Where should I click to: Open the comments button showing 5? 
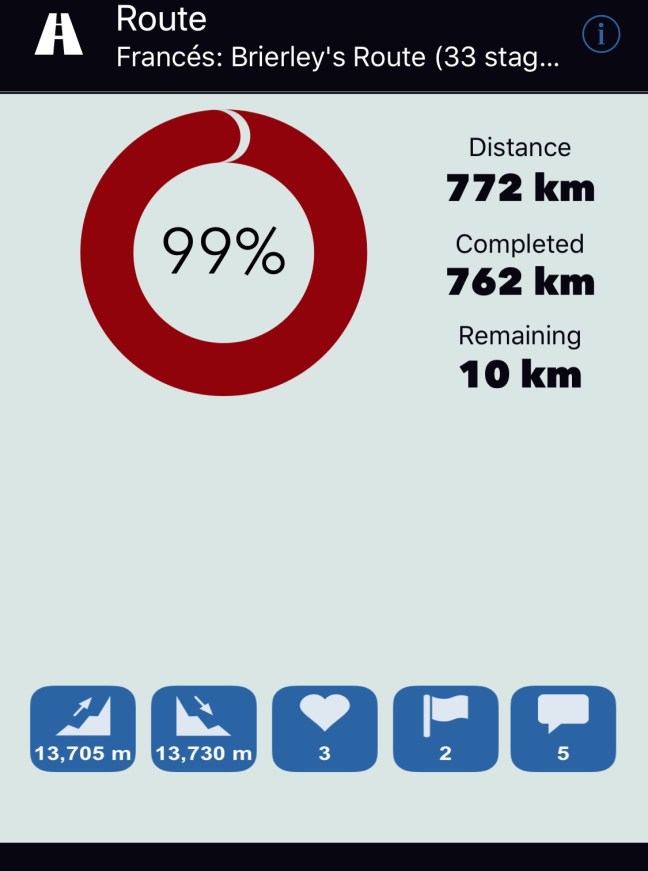tap(563, 728)
